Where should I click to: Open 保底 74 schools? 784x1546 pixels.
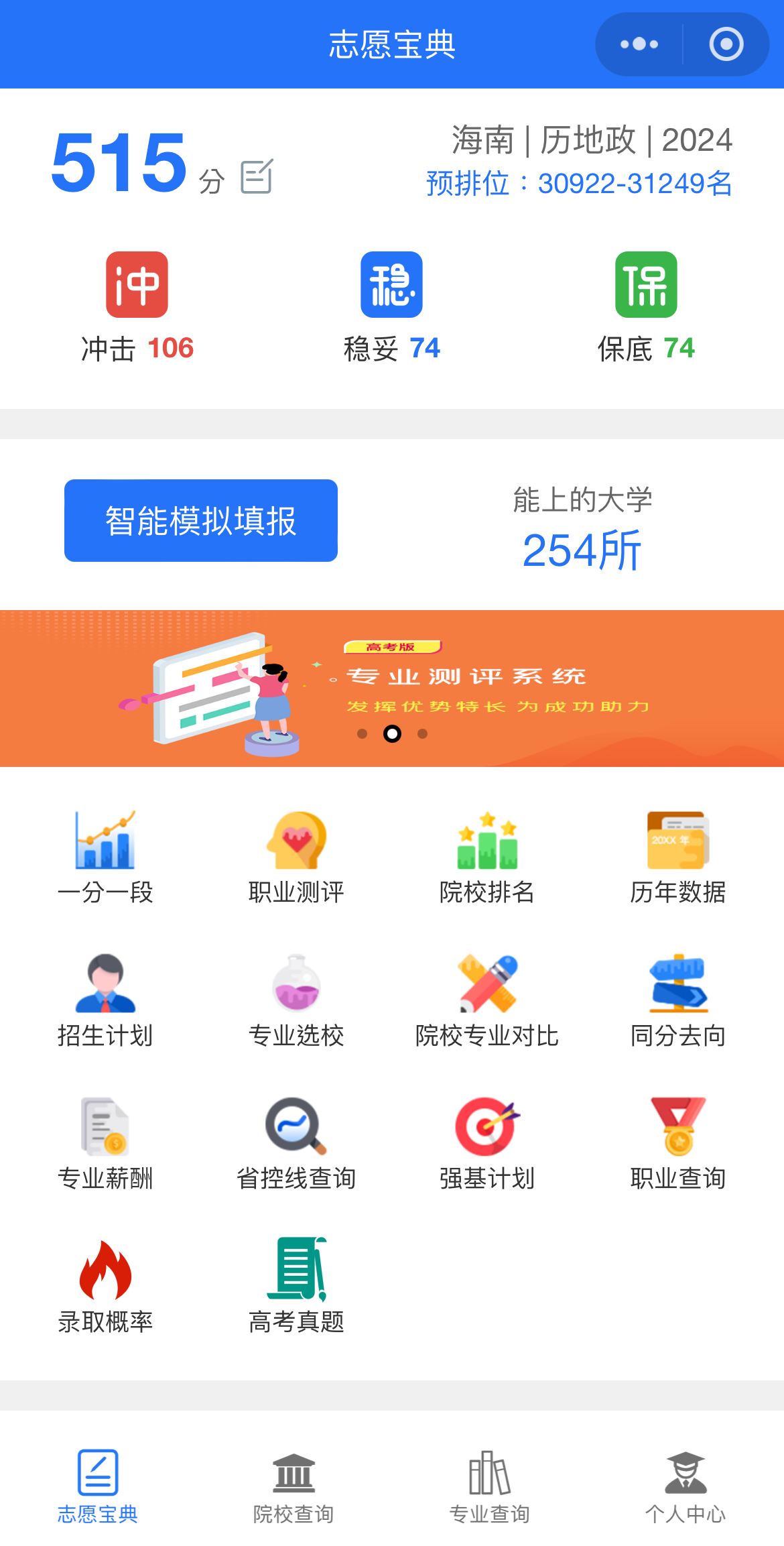point(646,307)
